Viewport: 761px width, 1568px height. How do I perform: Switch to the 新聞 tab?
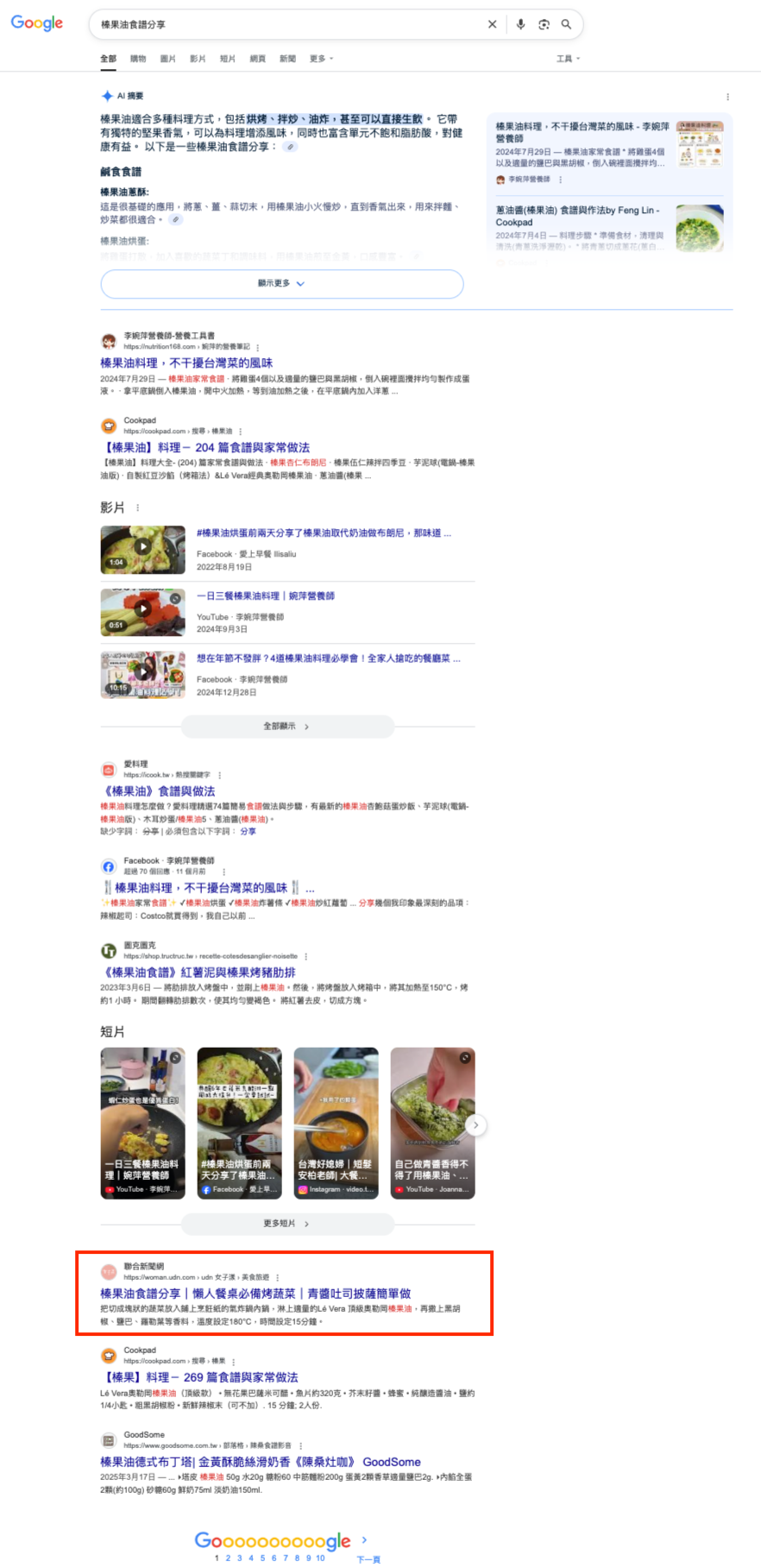tap(287, 59)
